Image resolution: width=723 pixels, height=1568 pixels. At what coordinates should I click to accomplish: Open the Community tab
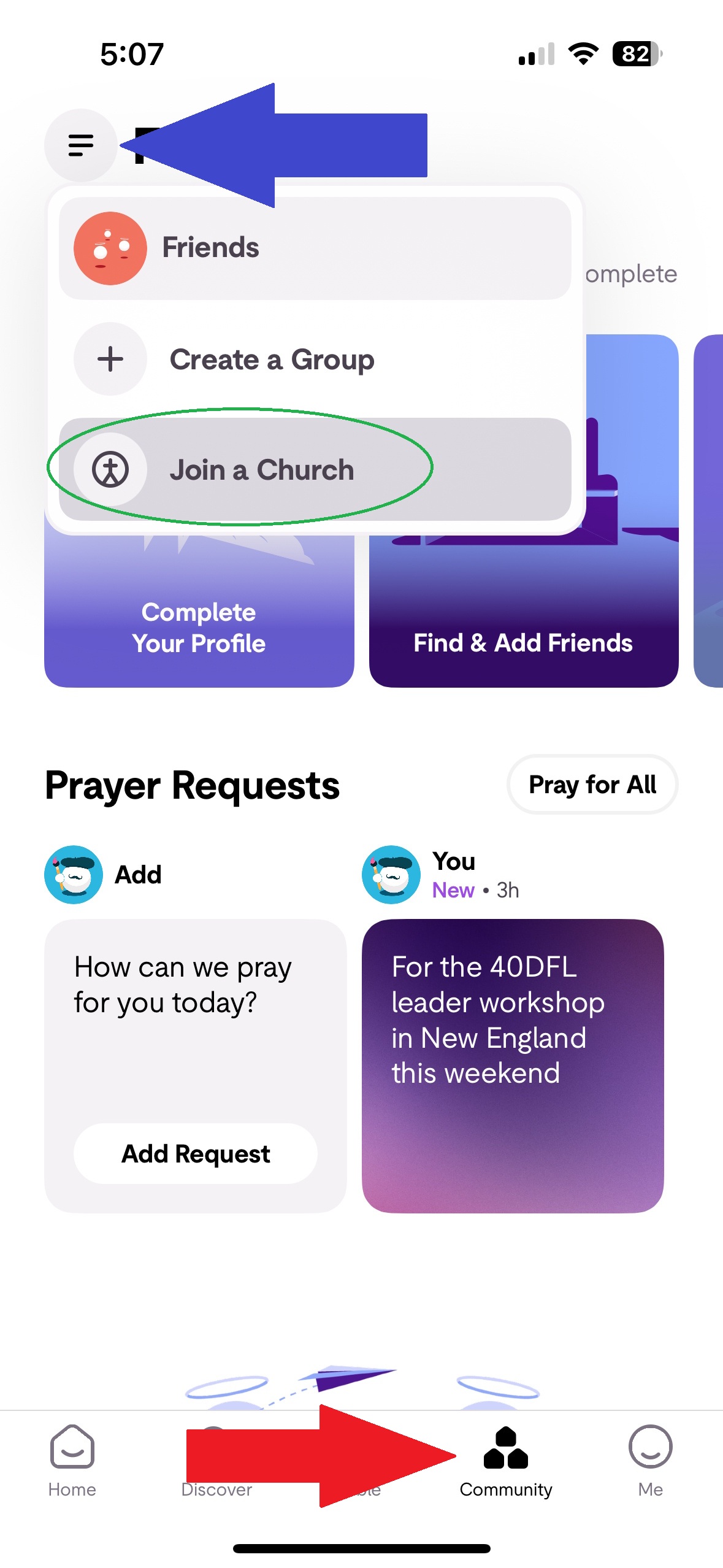(x=506, y=1462)
